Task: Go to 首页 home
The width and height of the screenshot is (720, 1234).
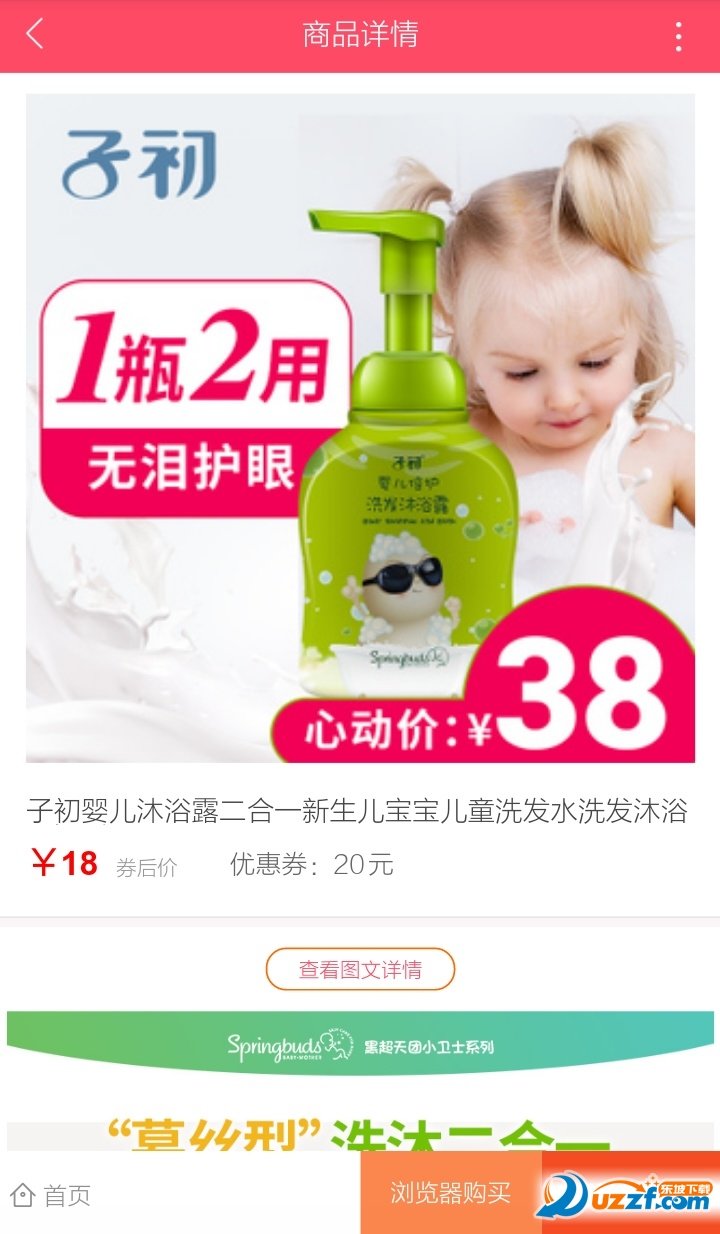Action: coord(51,1194)
